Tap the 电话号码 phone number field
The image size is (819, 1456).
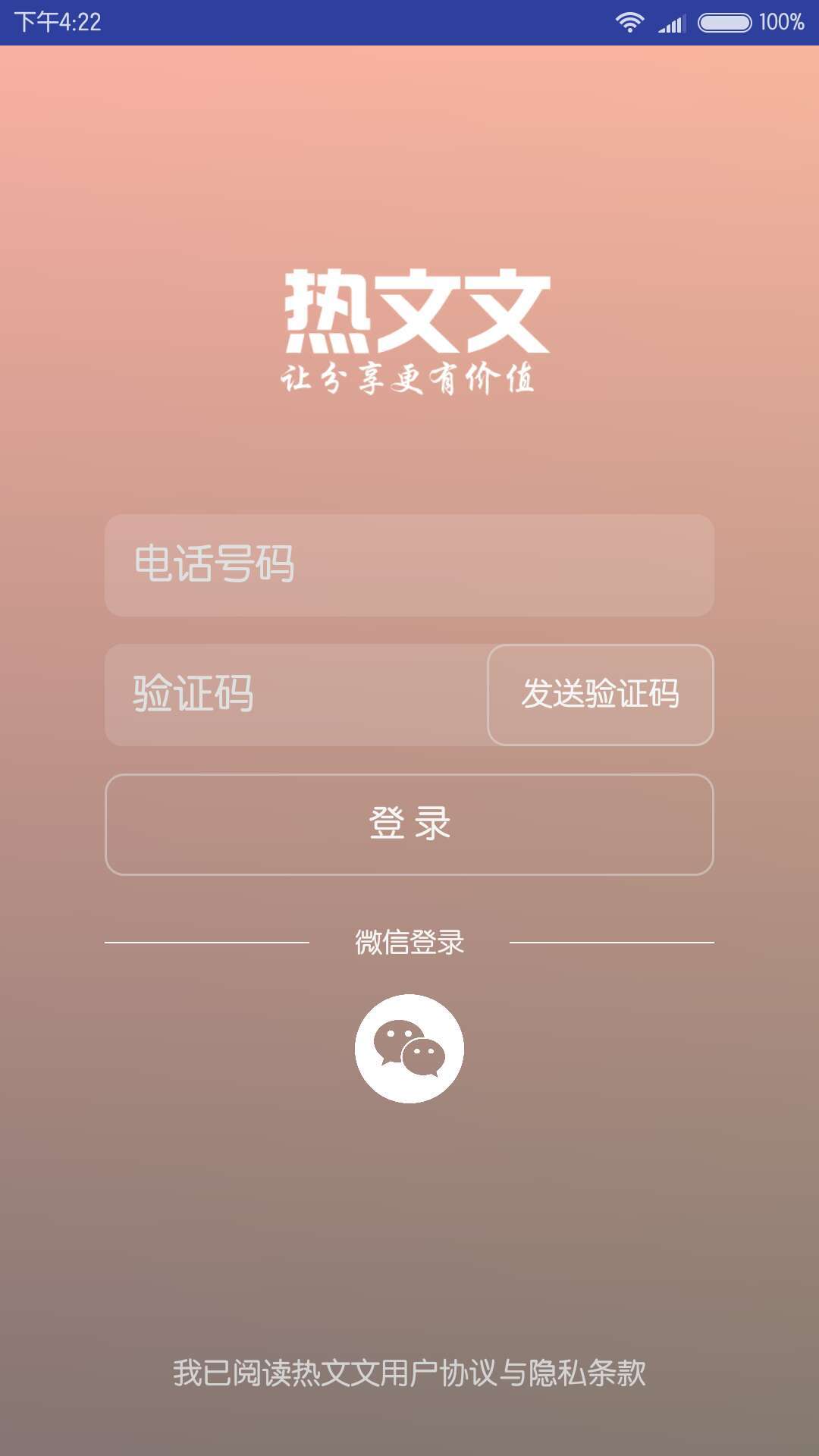point(409,565)
